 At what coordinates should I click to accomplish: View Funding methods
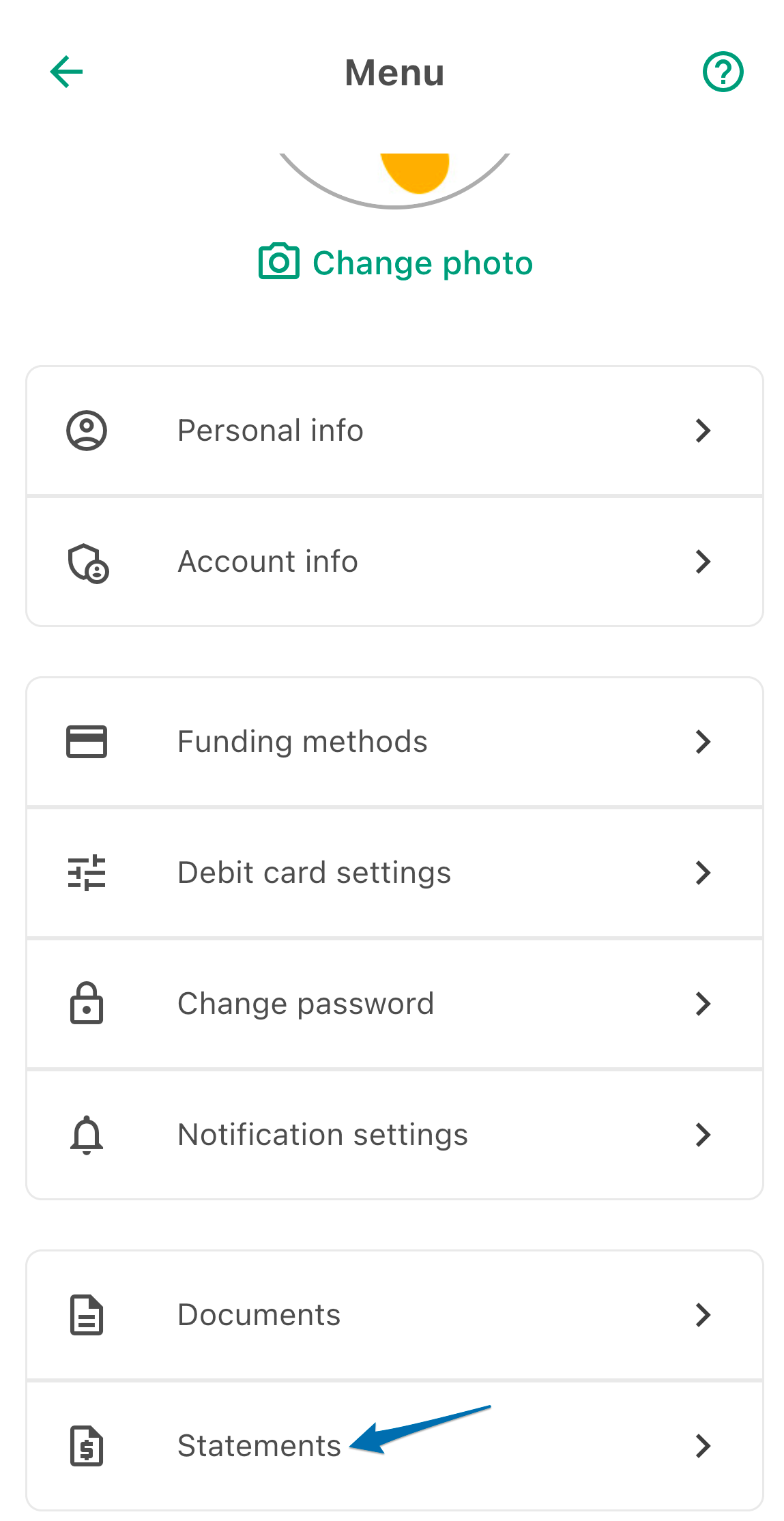click(394, 742)
